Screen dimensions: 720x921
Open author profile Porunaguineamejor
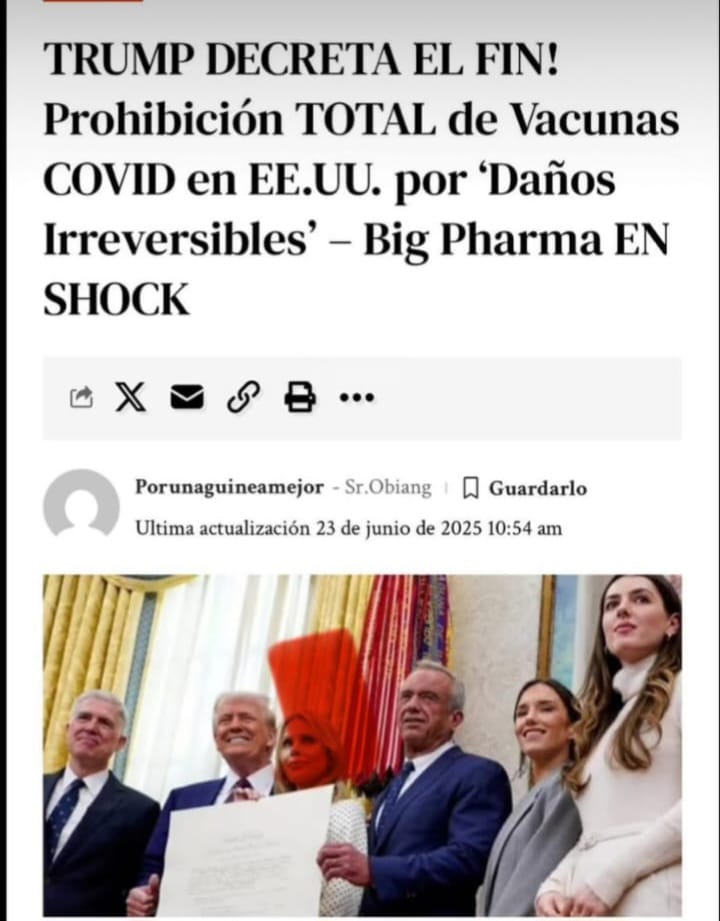pyautogui.click(x=229, y=488)
